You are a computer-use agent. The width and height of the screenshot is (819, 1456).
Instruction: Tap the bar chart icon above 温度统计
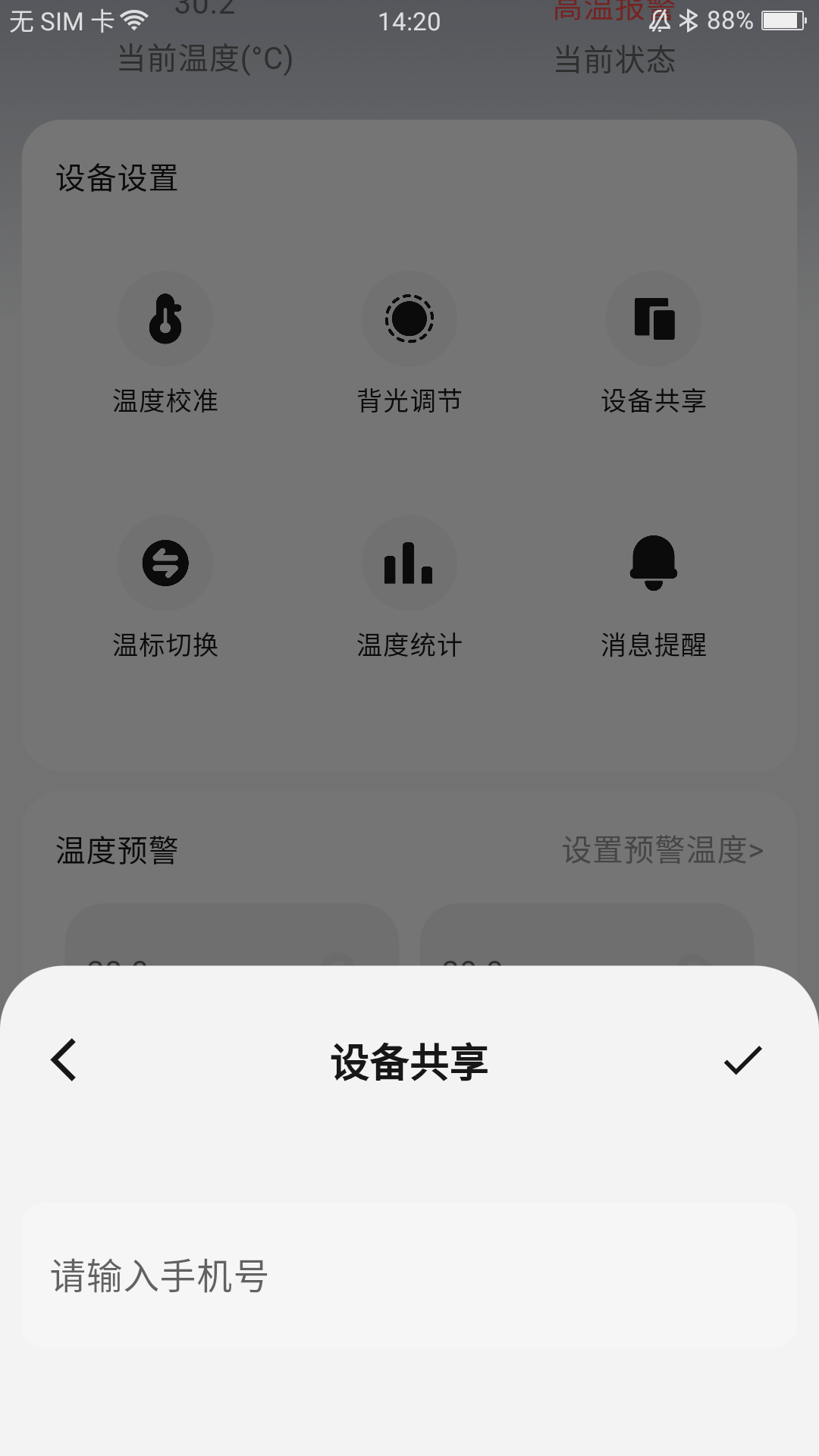409,563
